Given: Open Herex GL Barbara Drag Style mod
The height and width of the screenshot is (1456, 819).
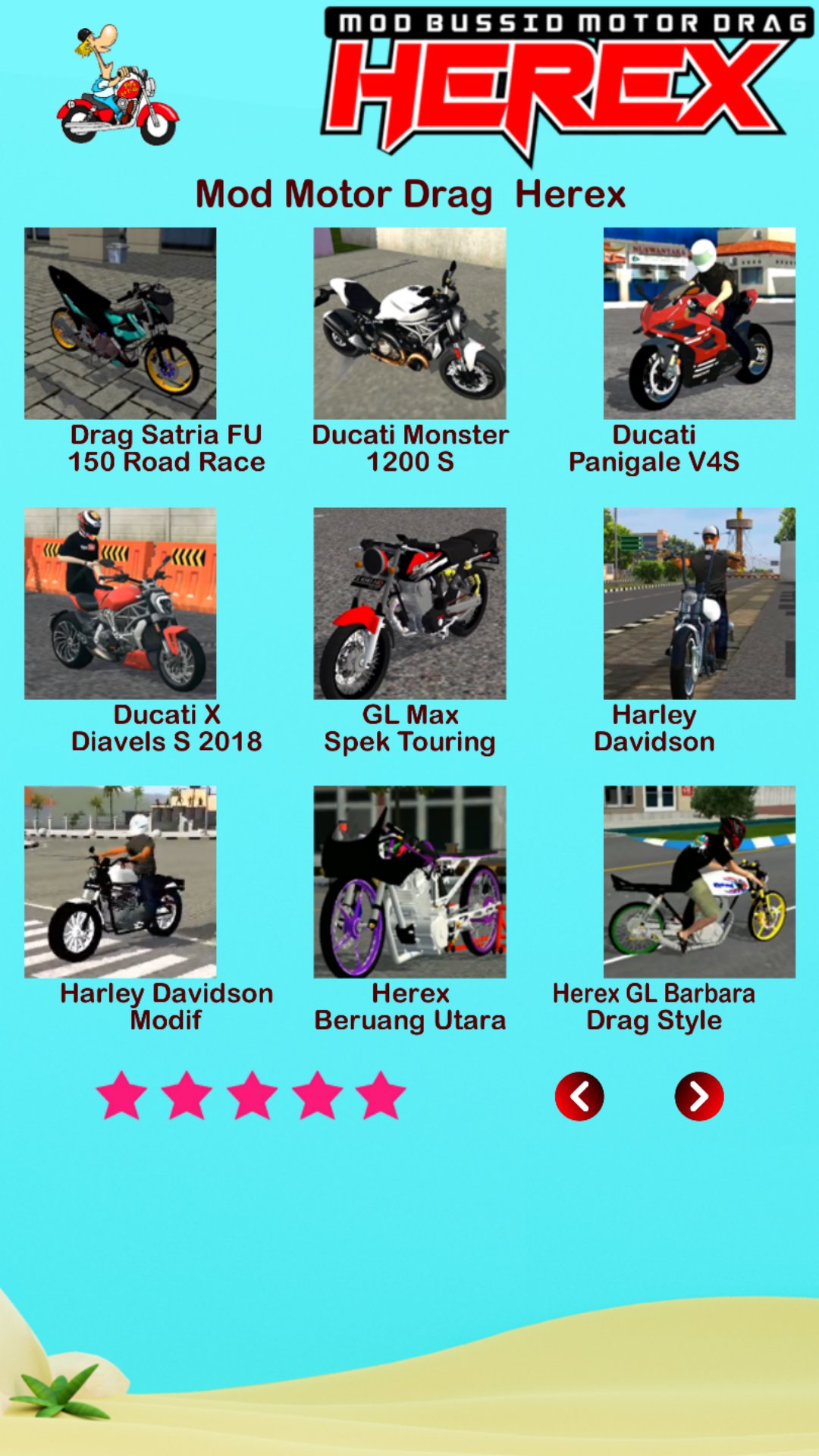Looking at the screenshot, I should (x=699, y=882).
